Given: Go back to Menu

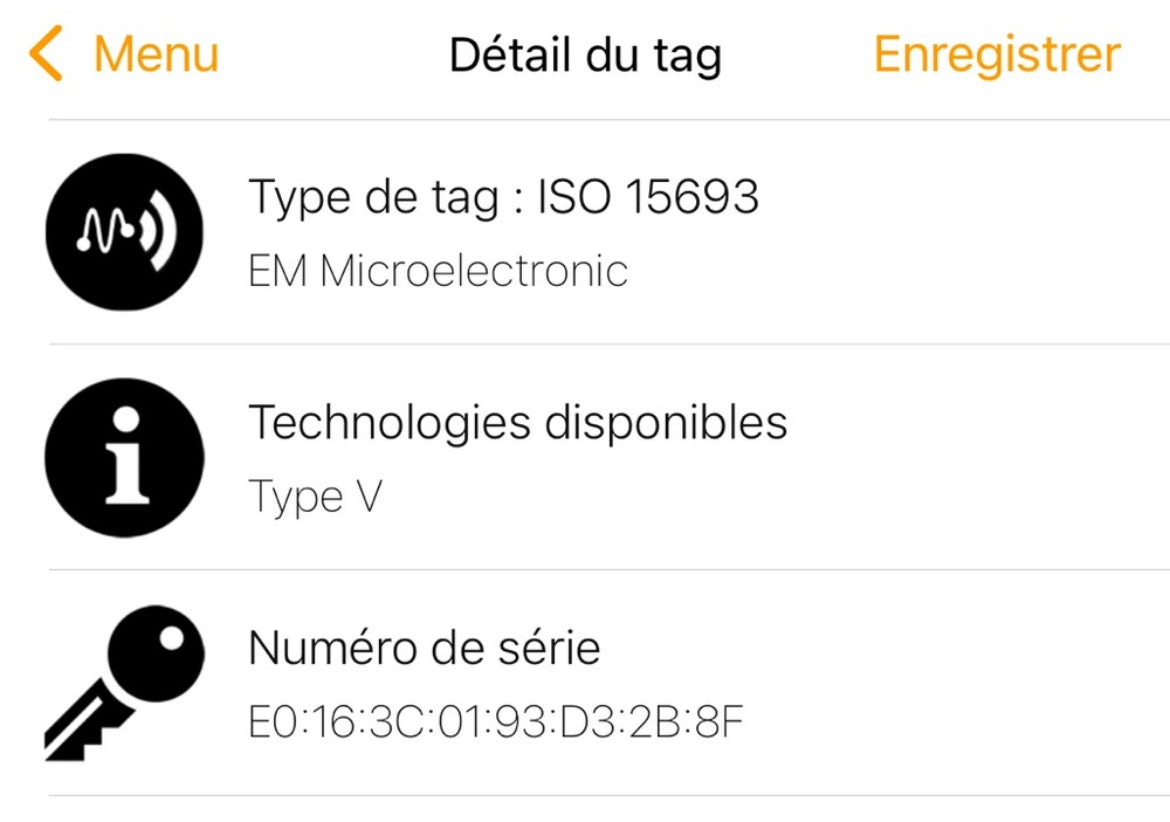Looking at the screenshot, I should pyautogui.click(x=125, y=55).
